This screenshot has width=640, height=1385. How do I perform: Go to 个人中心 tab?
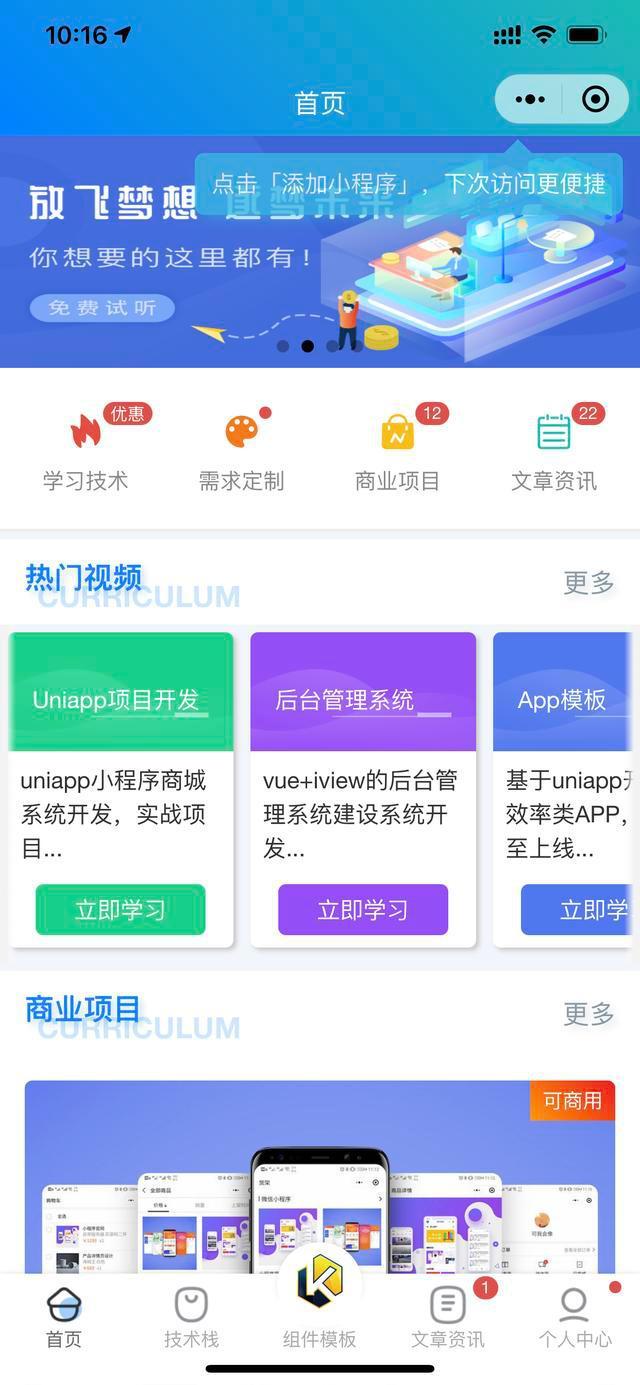575,1318
